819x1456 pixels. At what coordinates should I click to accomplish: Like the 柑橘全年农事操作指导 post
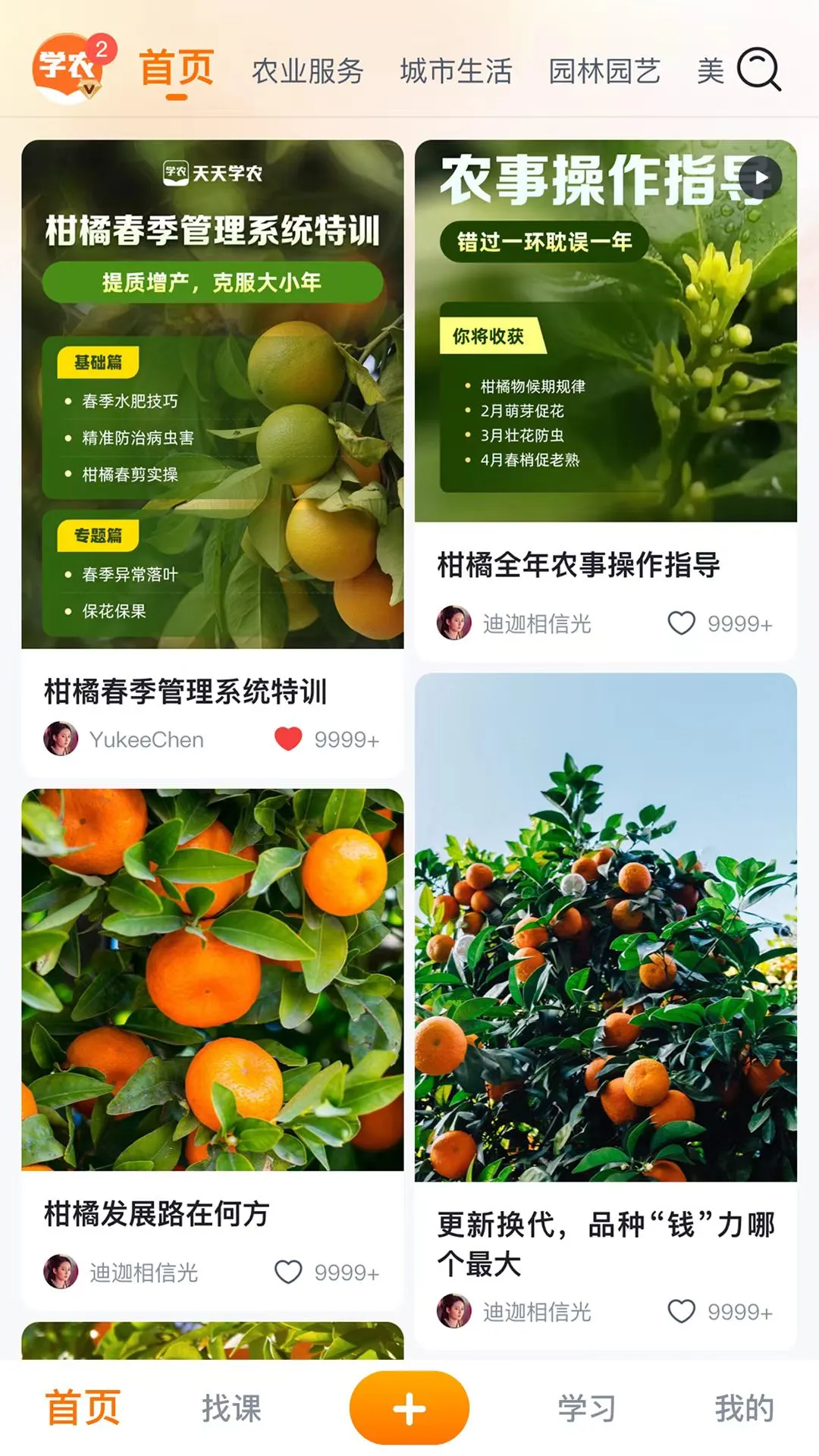click(x=681, y=623)
